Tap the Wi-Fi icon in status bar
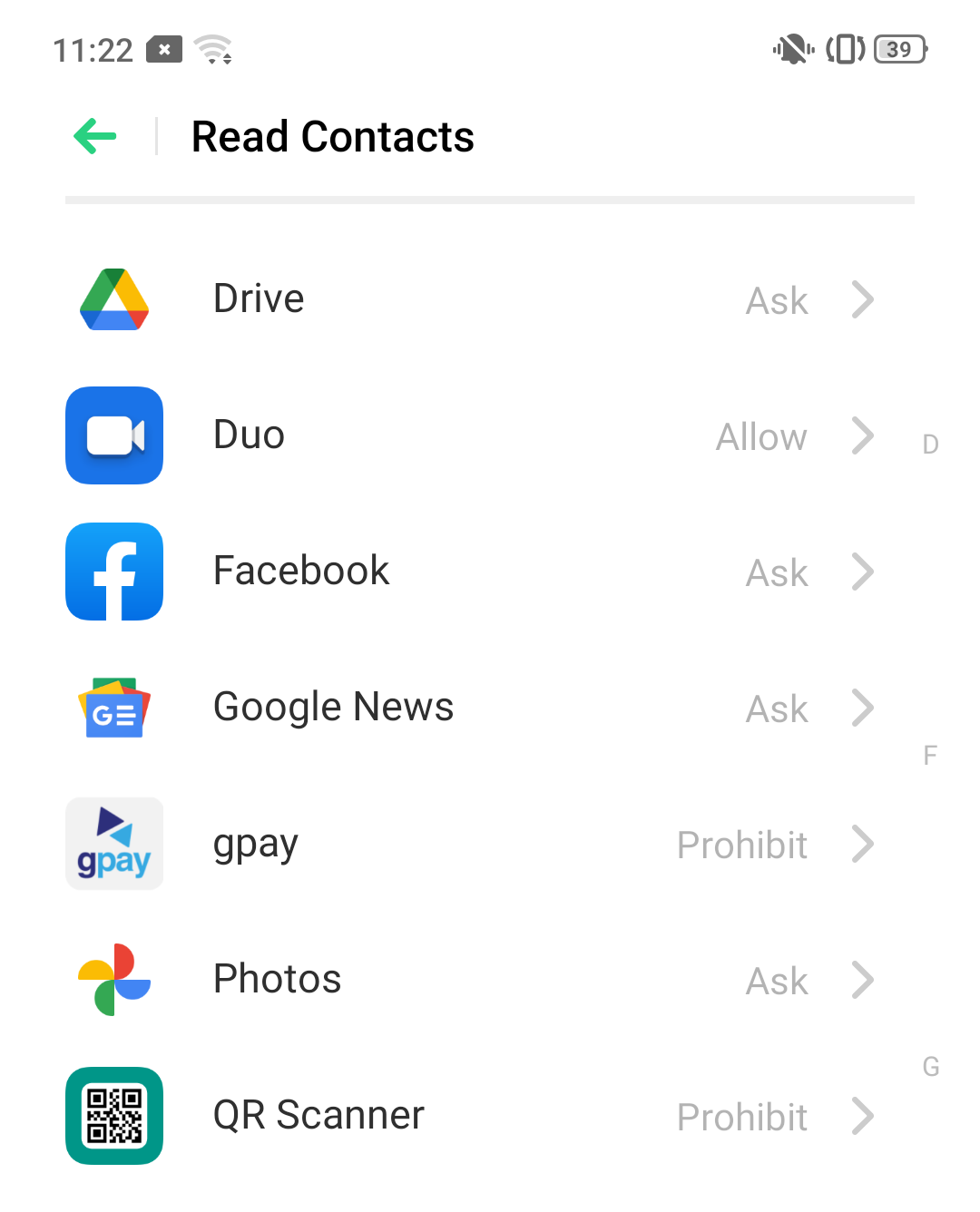 point(213,49)
